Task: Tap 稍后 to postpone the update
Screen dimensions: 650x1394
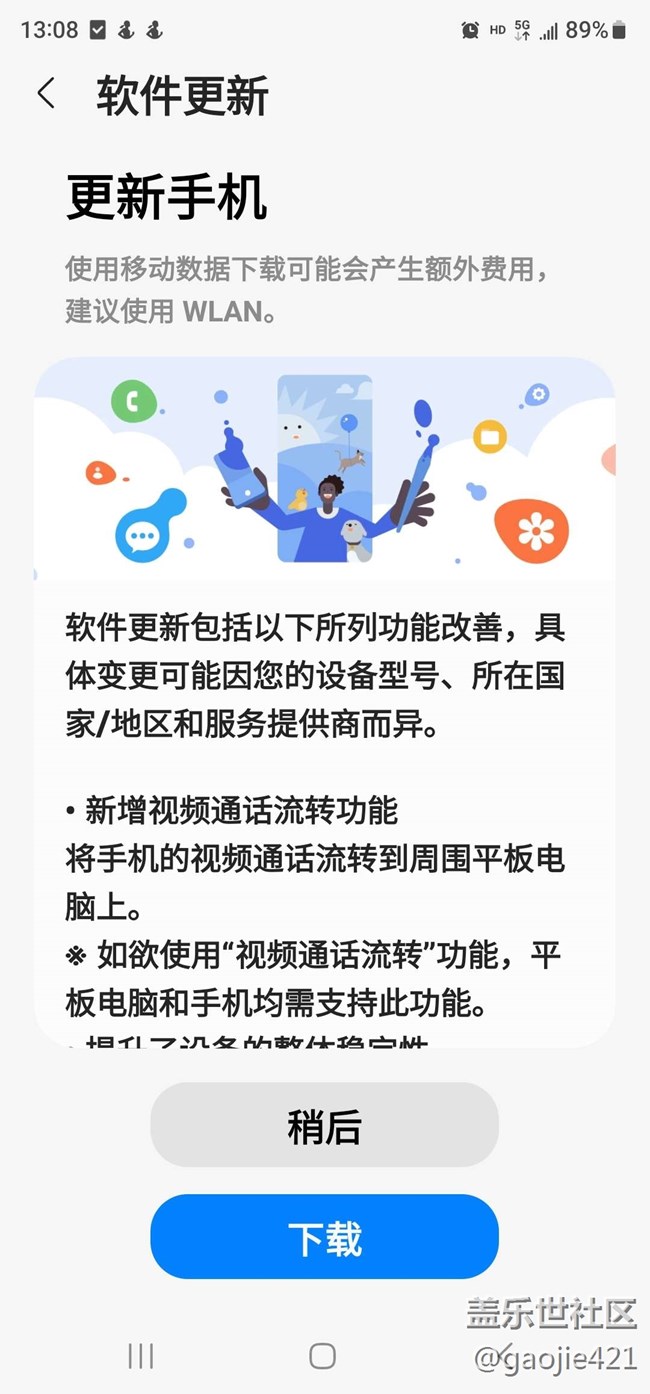Action: coord(324,1125)
